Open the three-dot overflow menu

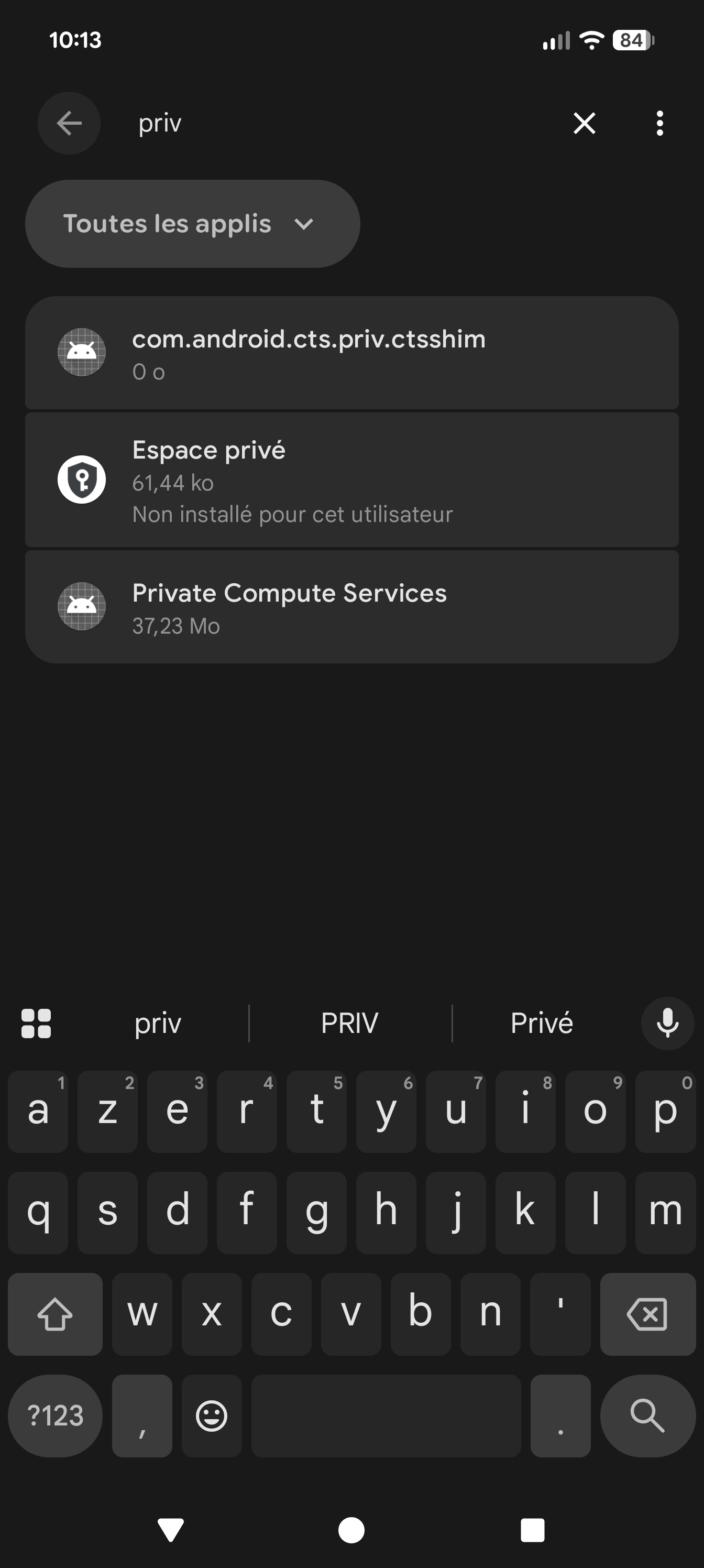pyautogui.click(x=659, y=124)
